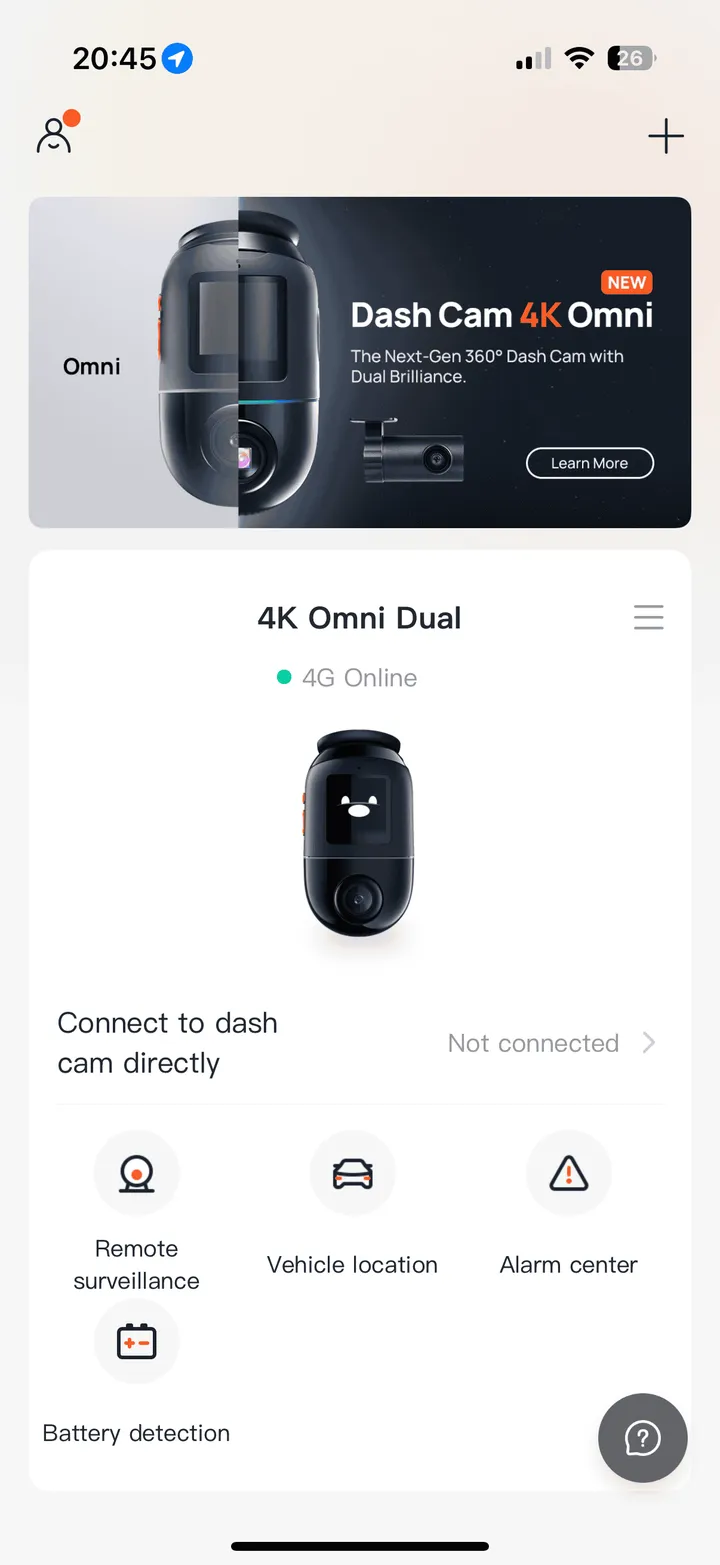Open Remote surveillance

click(137, 1173)
